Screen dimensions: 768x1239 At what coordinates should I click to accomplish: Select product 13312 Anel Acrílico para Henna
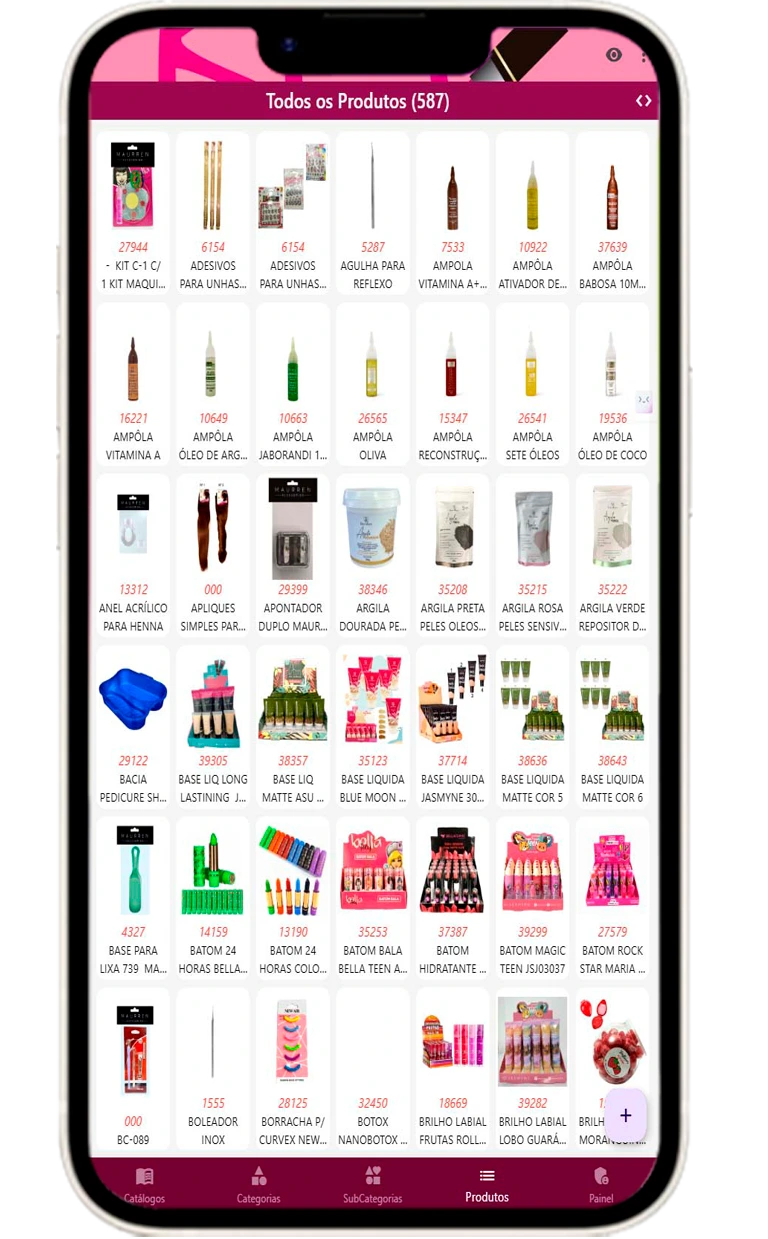[133, 555]
